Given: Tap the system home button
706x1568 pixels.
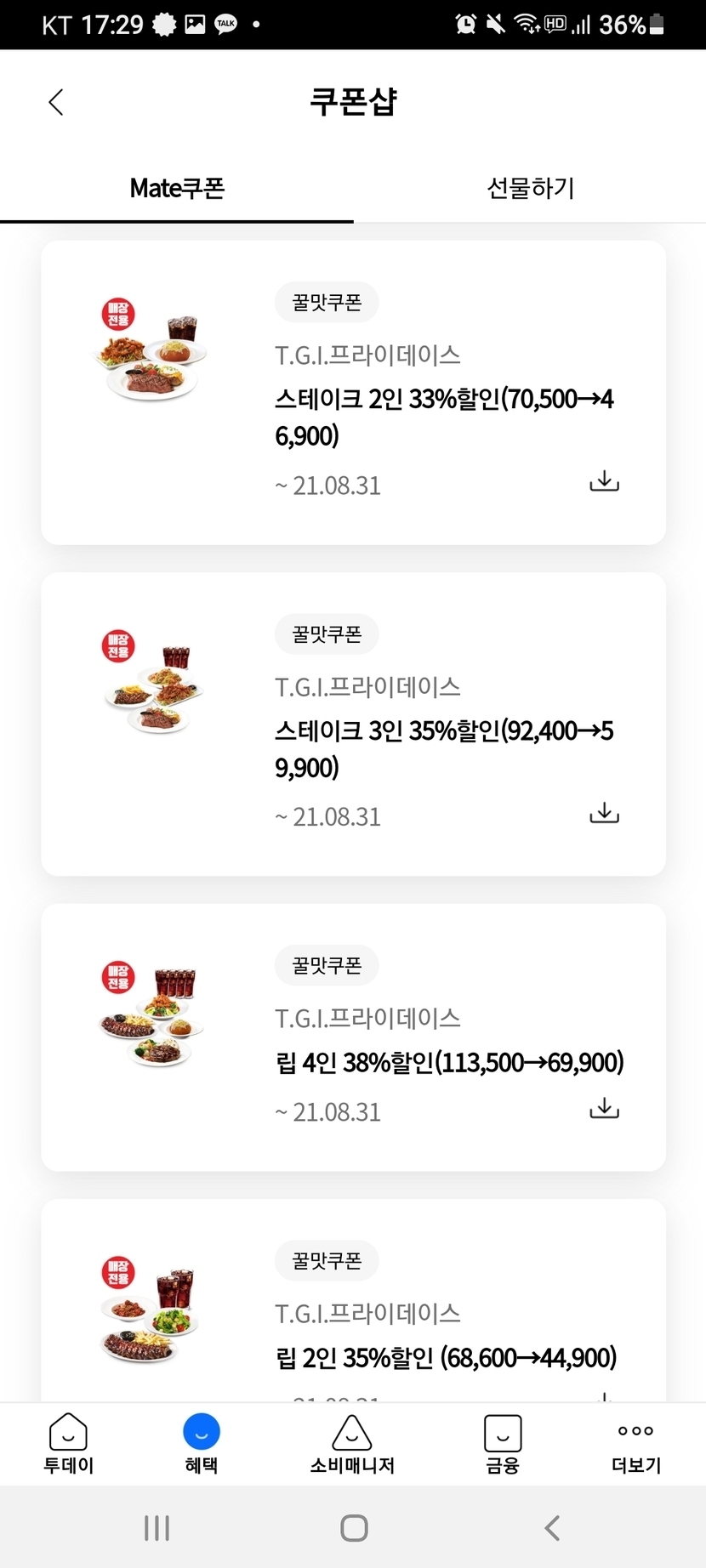Looking at the screenshot, I should point(354,1528).
